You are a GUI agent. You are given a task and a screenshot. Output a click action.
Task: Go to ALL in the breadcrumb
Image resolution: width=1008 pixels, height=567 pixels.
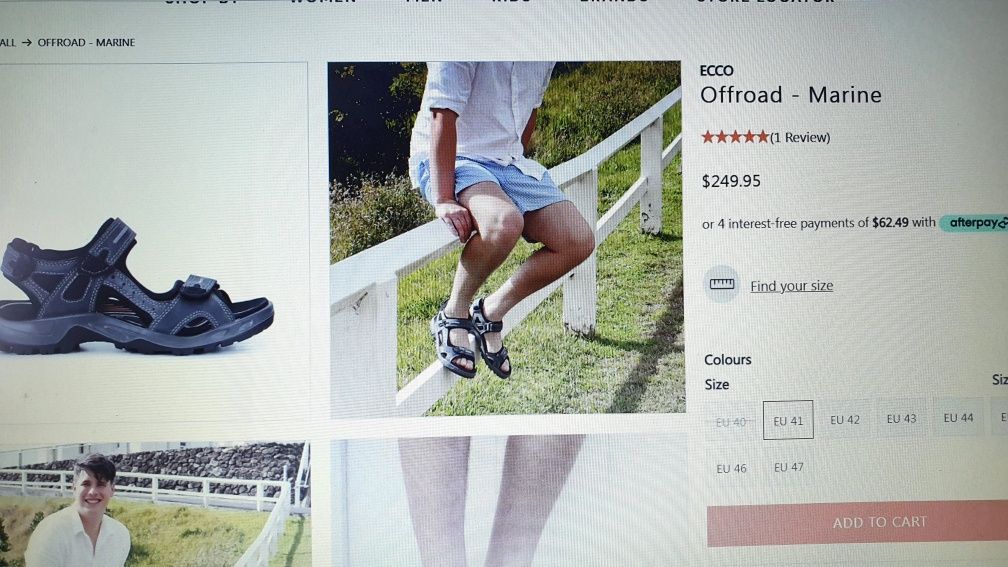(x=8, y=43)
